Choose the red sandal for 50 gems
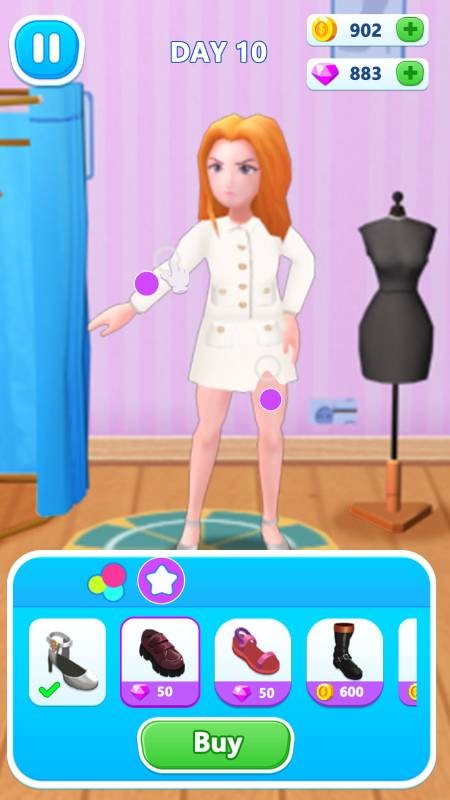 pyautogui.click(x=253, y=662)
